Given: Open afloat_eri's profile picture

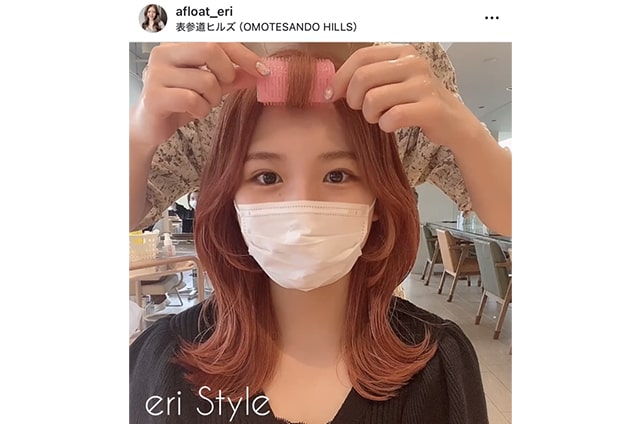Looking at the screenshot, I should coord(153,18).
